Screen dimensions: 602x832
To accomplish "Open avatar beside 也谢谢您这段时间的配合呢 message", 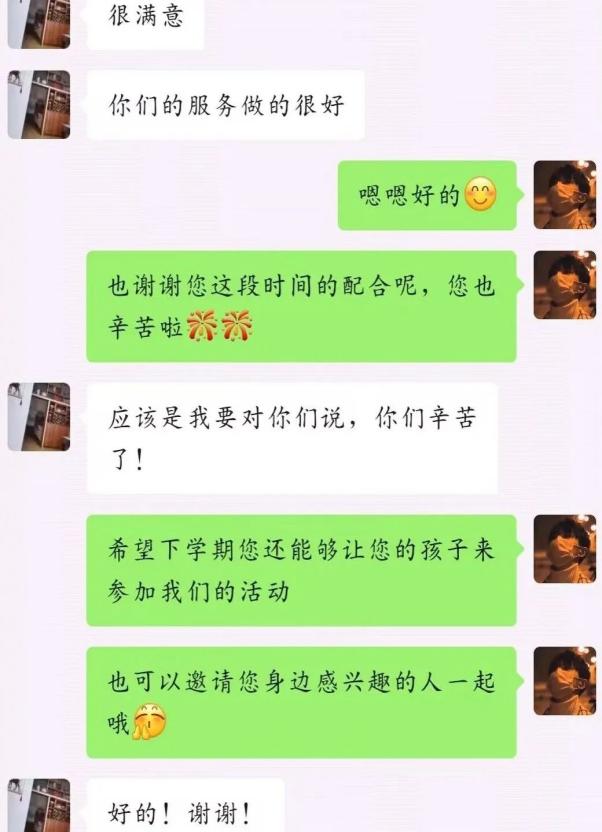I will [x=564, y=285].
